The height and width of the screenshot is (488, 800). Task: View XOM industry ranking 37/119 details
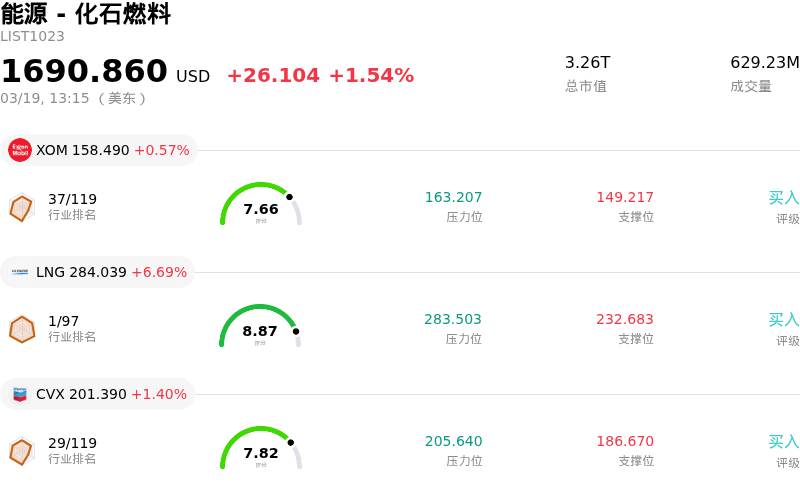point(72,206)
